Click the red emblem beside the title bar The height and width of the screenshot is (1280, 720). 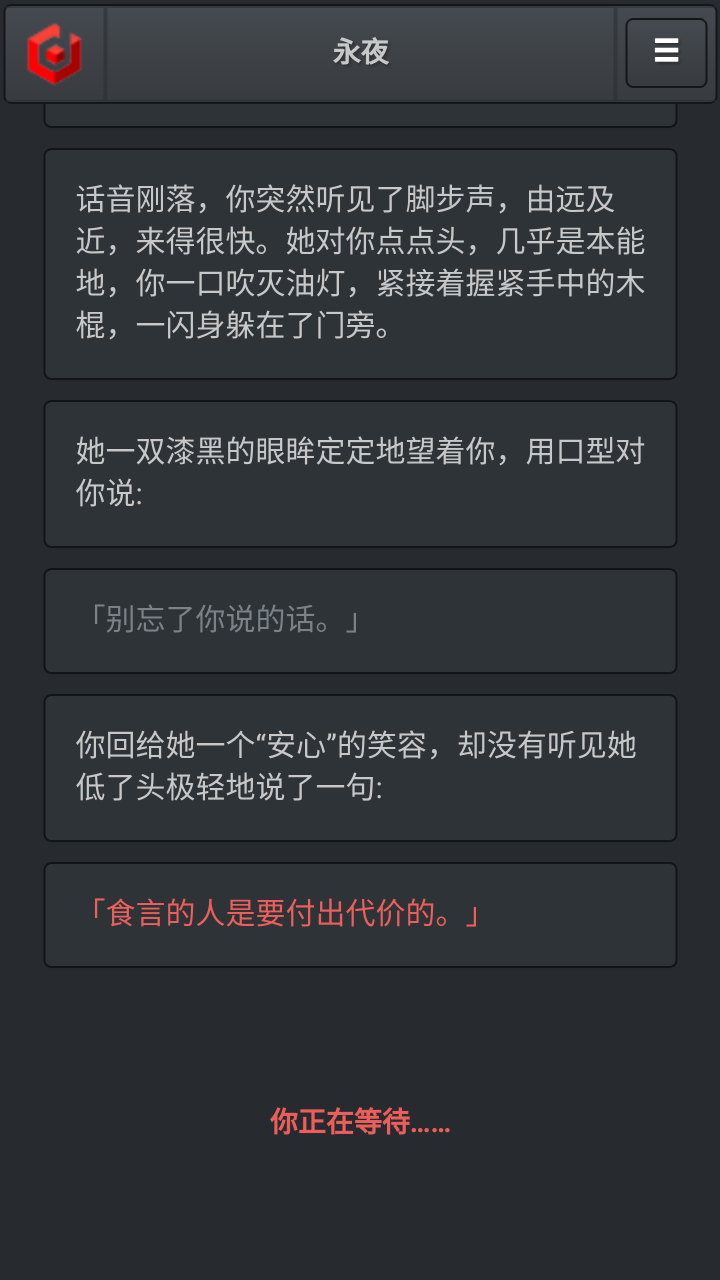point(52,52)
